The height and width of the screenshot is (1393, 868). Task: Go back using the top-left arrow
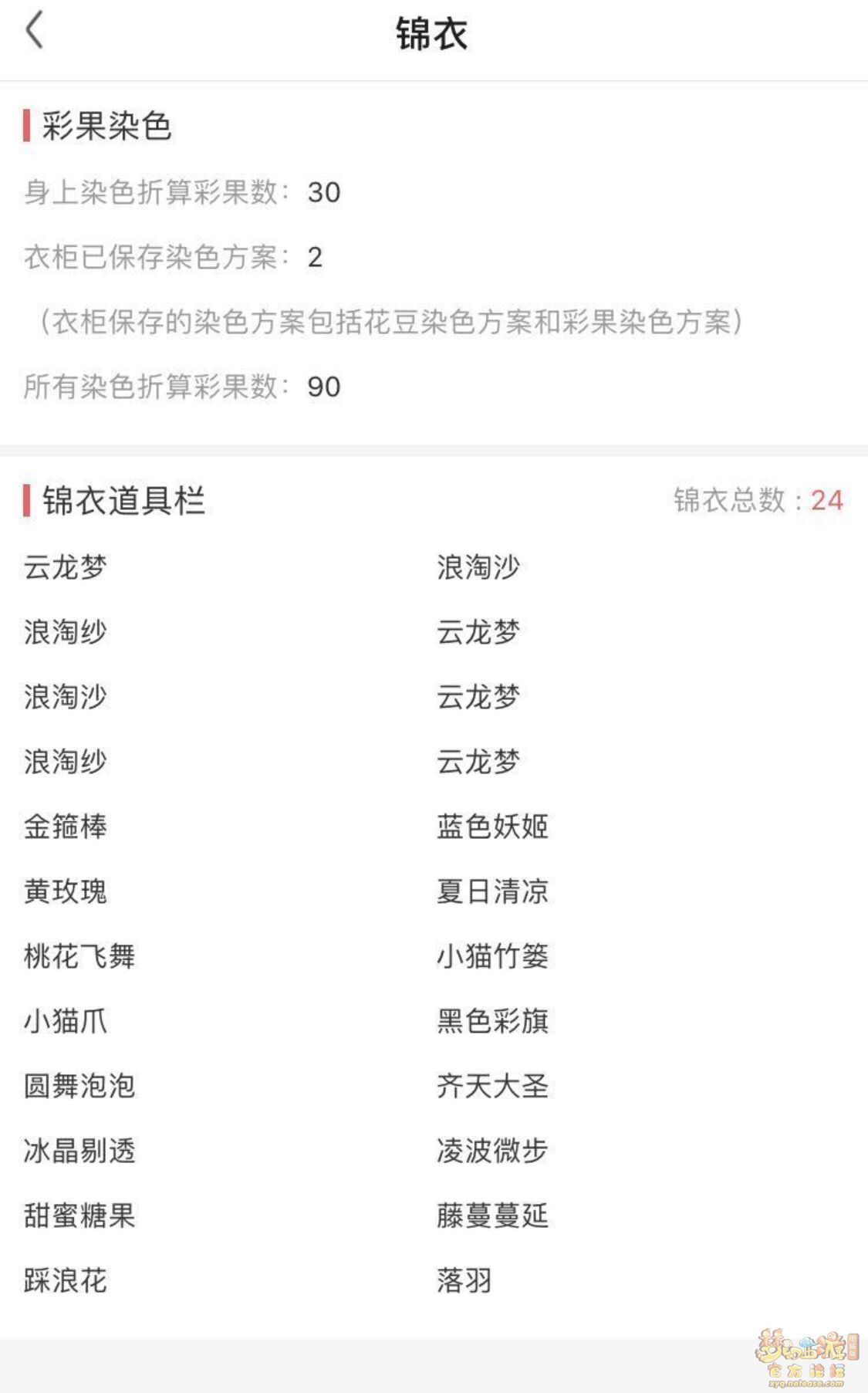tap(34, 32)
